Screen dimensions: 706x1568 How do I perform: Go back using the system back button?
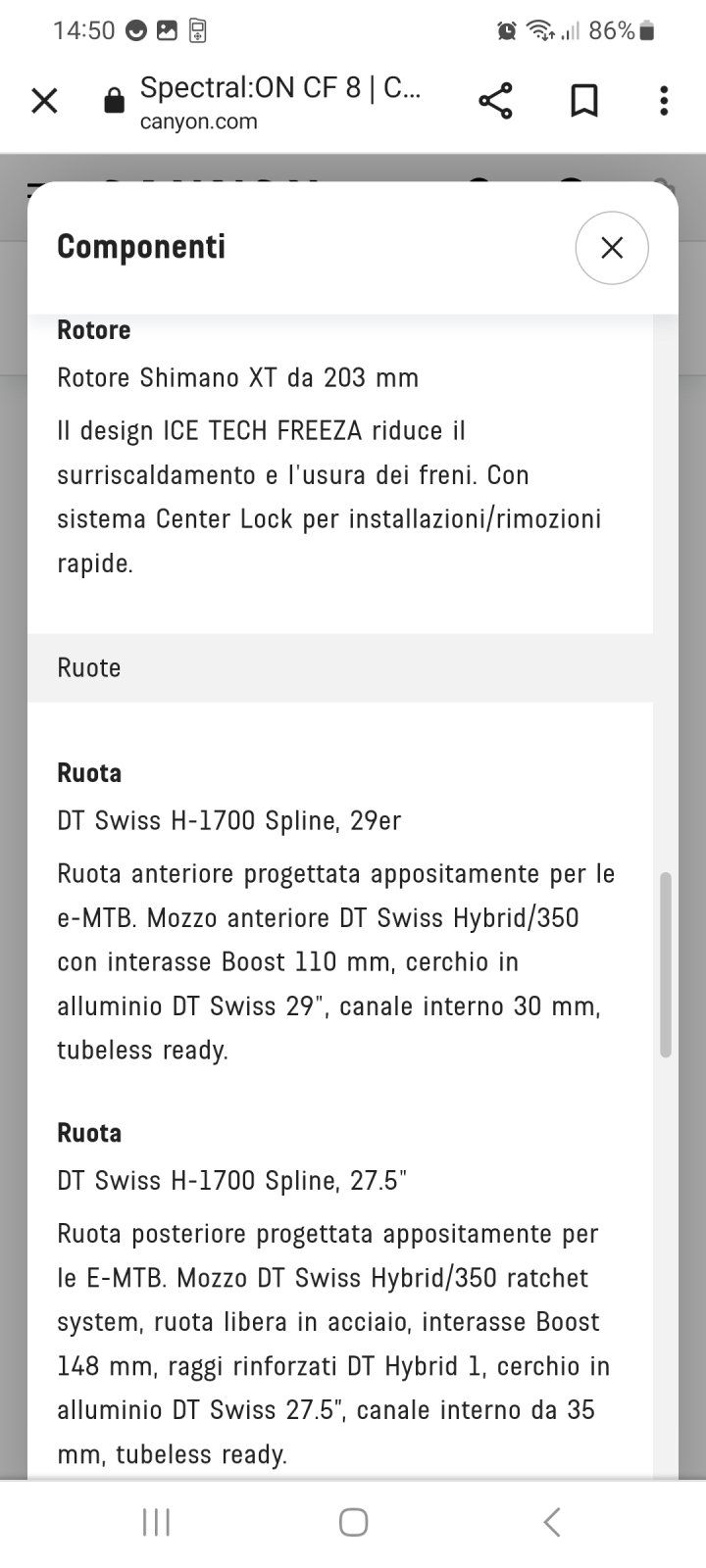551,1522
